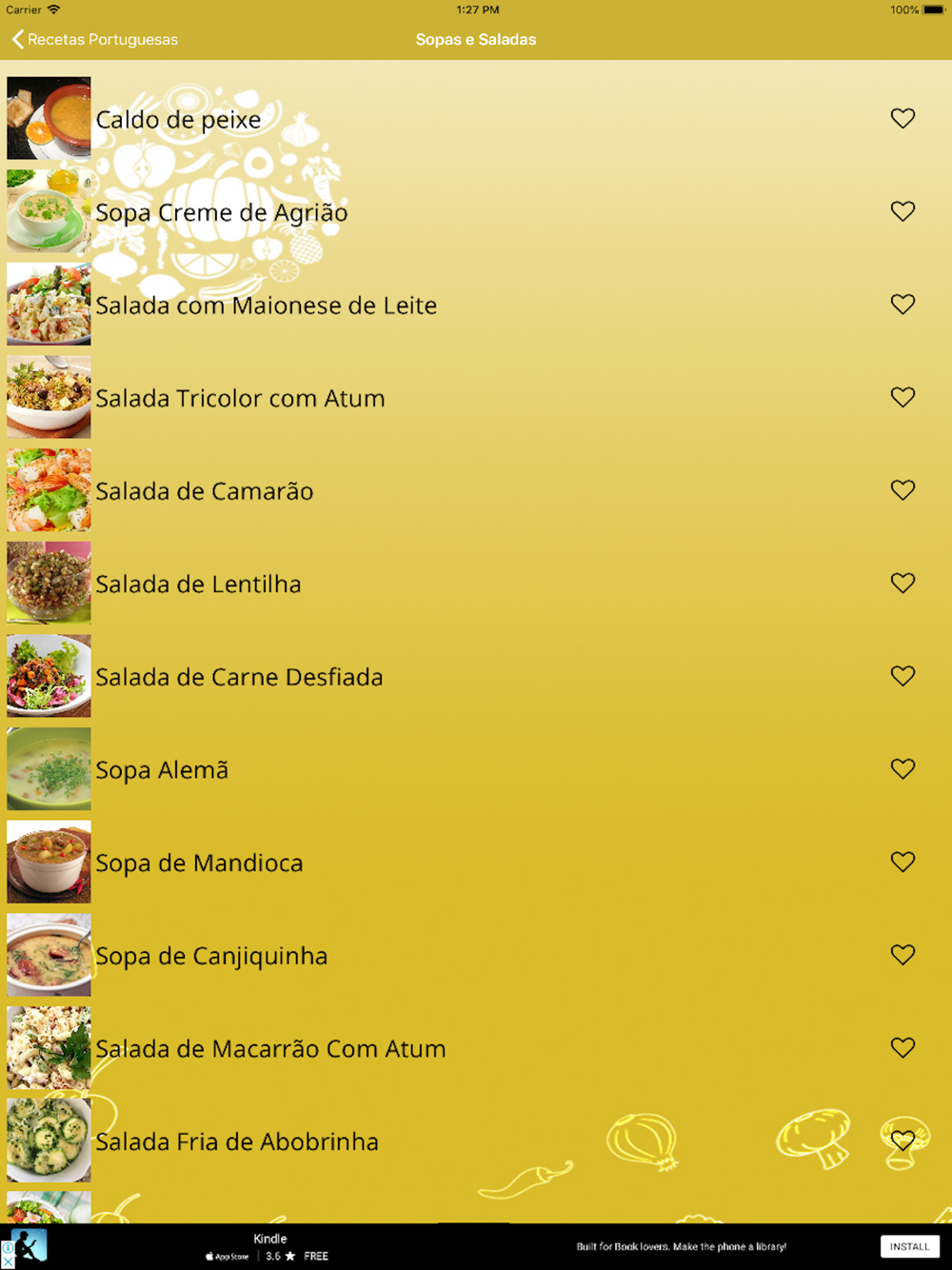This screenshot has width=952, height=1270.
Task: Open Salada de Carne Desfiada
Action: tap(239, 677)
